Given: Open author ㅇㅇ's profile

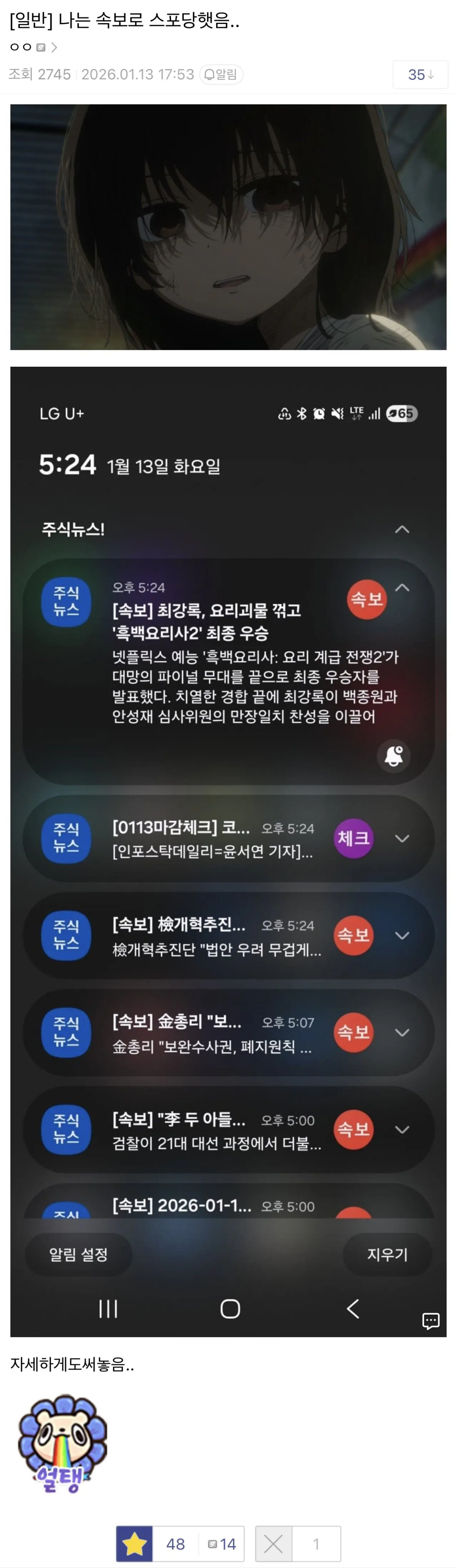Looking at the screenshot, I should (33, 47).
